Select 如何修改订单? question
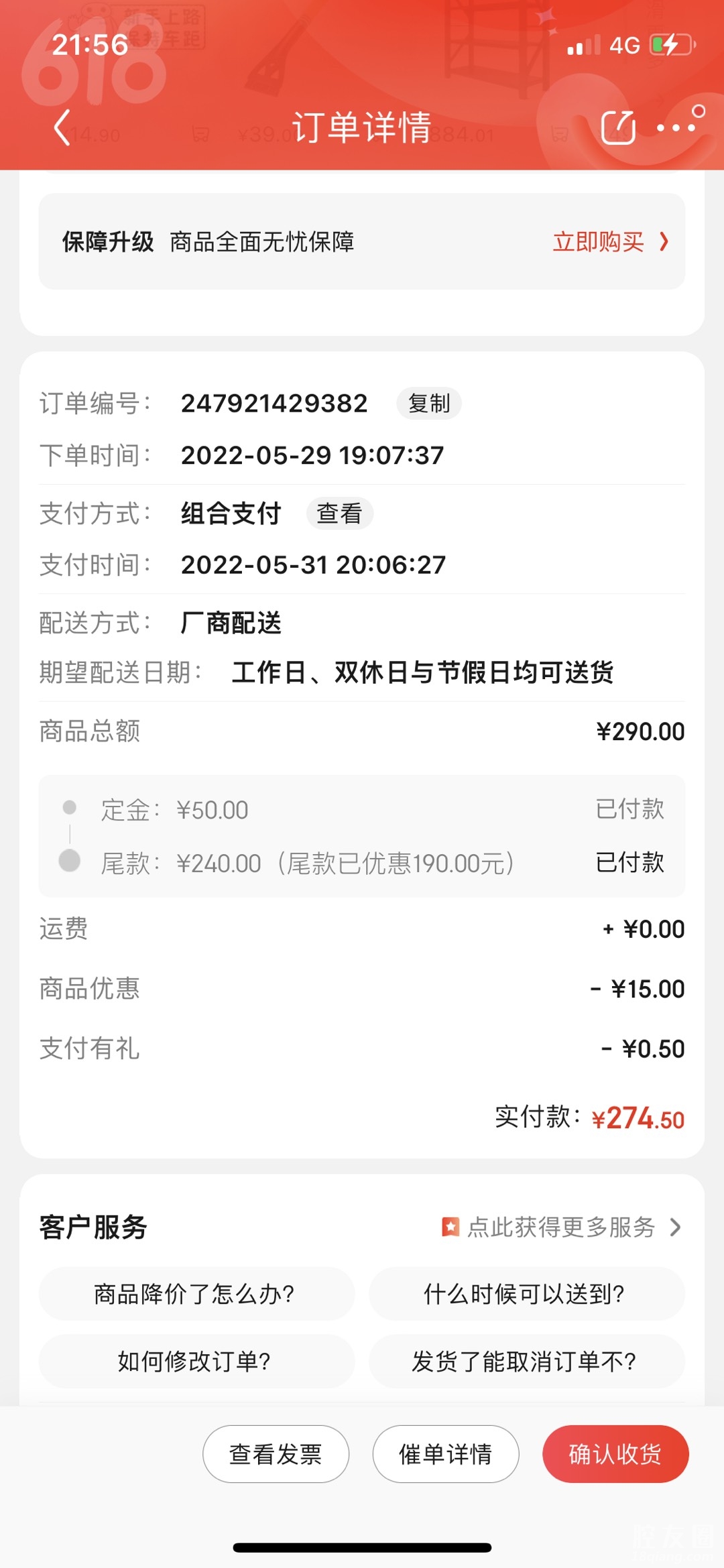 click(196, 1362)
